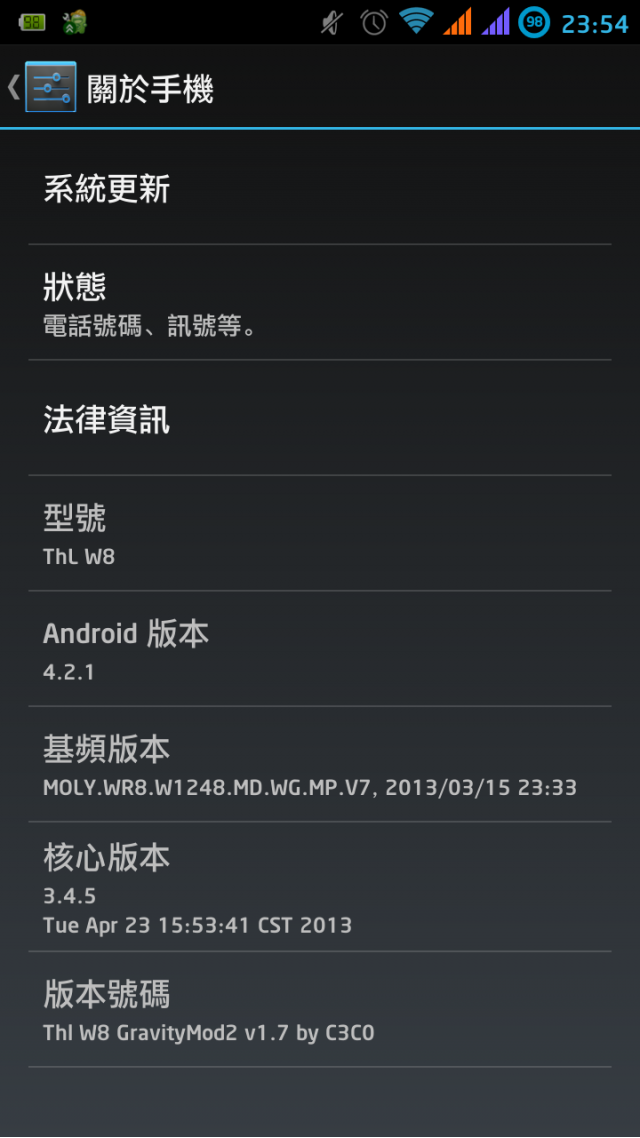Tap the 型號 Thl W8 row

320,533
